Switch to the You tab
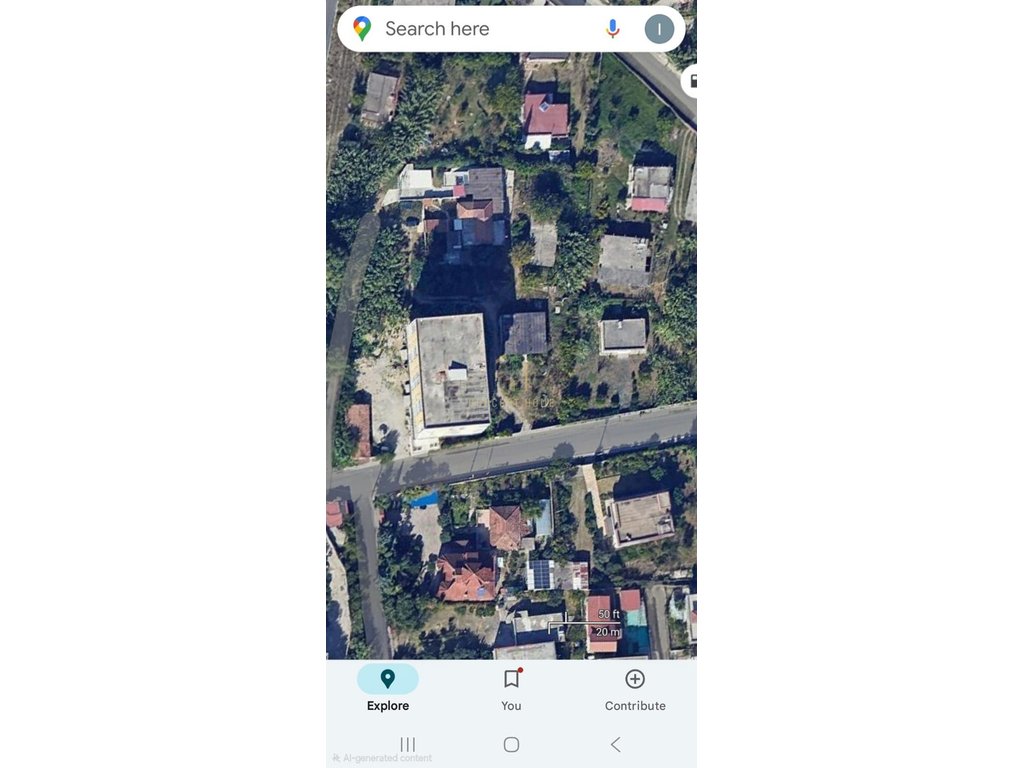The image size is (1024, 768). click(x=511, y=689)
